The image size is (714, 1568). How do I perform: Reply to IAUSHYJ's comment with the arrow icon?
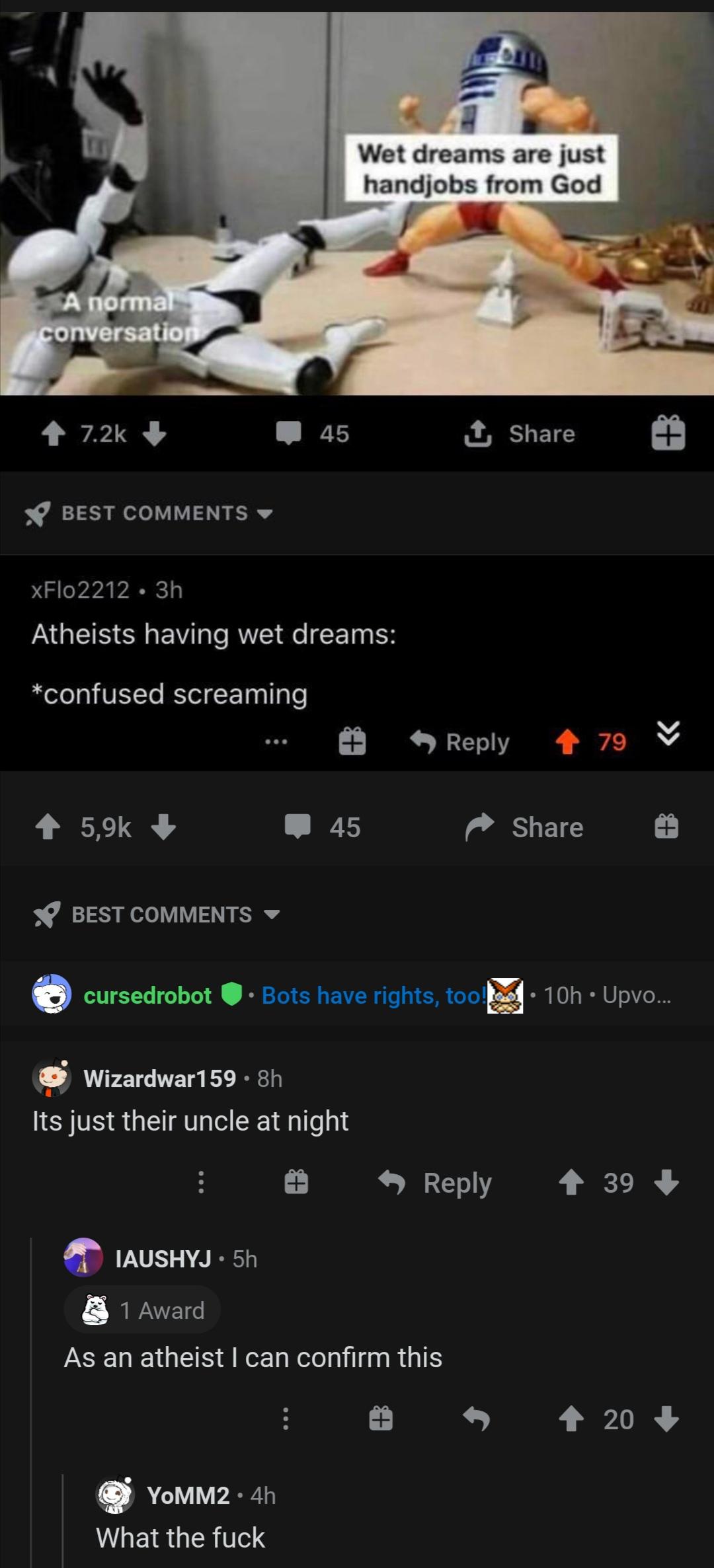click(x=476, y=1419)
